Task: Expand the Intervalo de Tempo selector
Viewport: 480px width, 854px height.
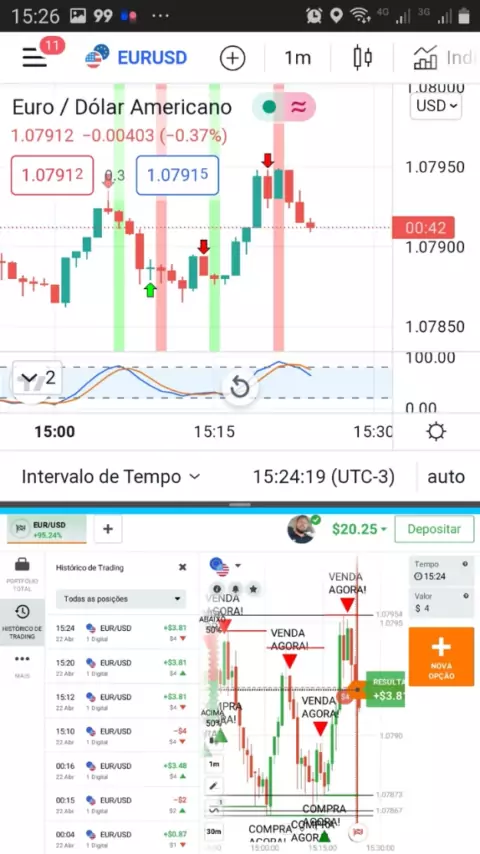Action: 111,477
